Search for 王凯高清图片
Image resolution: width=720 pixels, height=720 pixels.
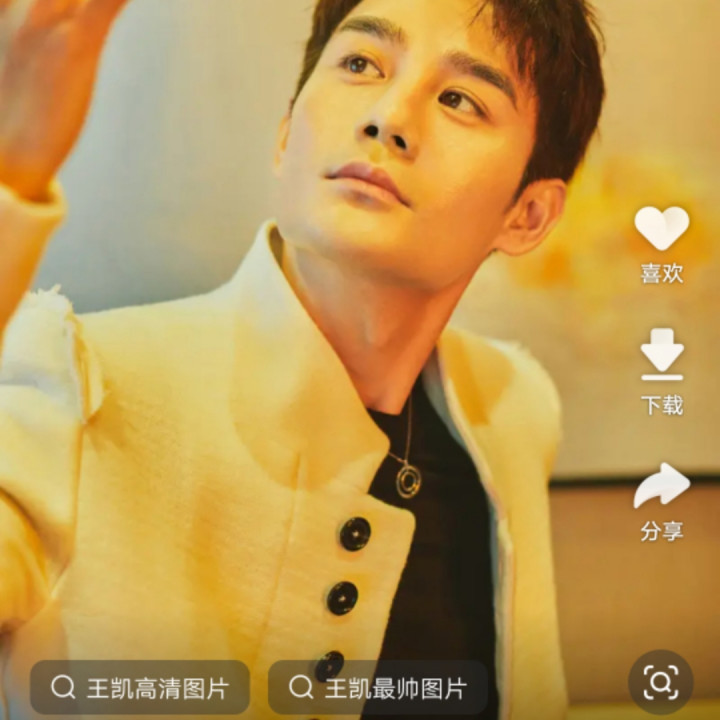(x=140, y=687)
